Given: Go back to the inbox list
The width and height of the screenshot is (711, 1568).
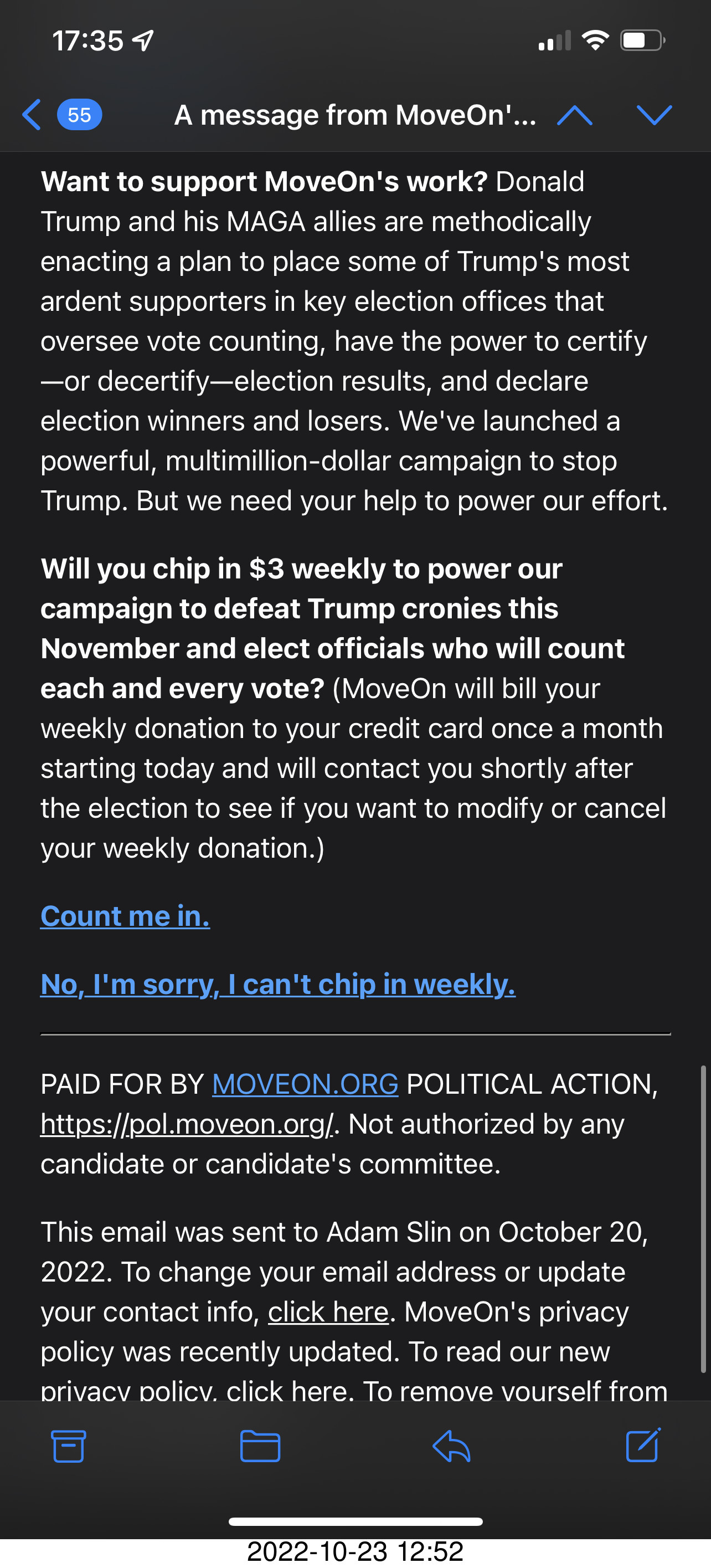Looking at the screenshot, I should 61,115.
